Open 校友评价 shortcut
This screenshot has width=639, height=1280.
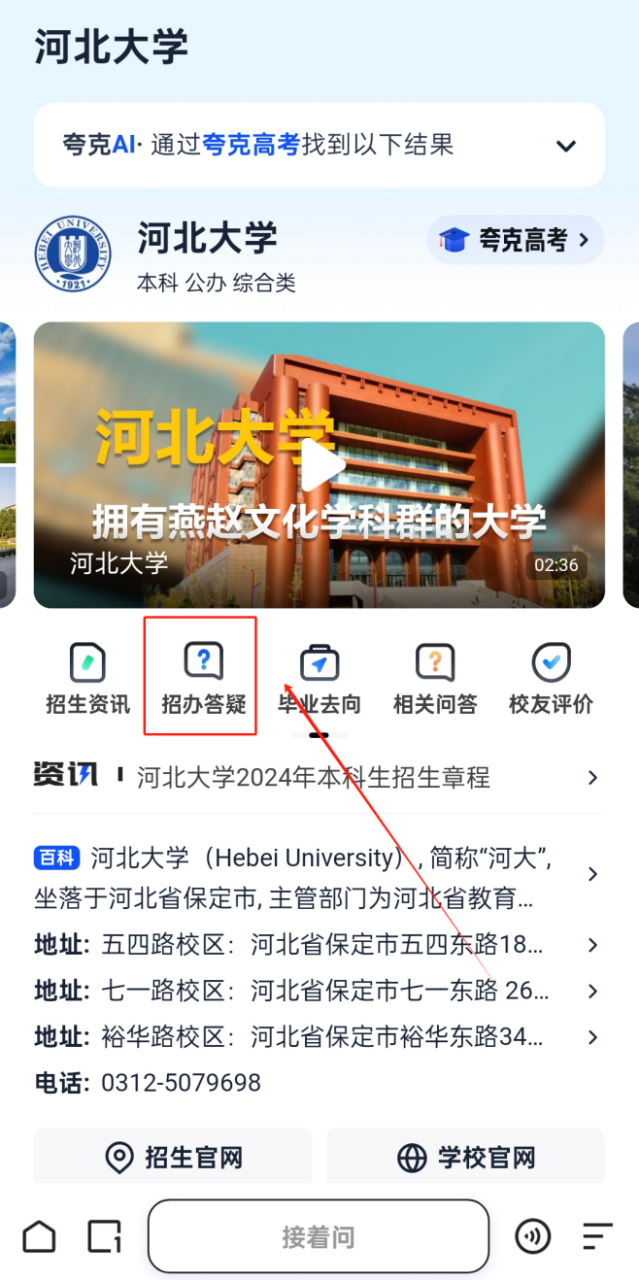(550, 678)
